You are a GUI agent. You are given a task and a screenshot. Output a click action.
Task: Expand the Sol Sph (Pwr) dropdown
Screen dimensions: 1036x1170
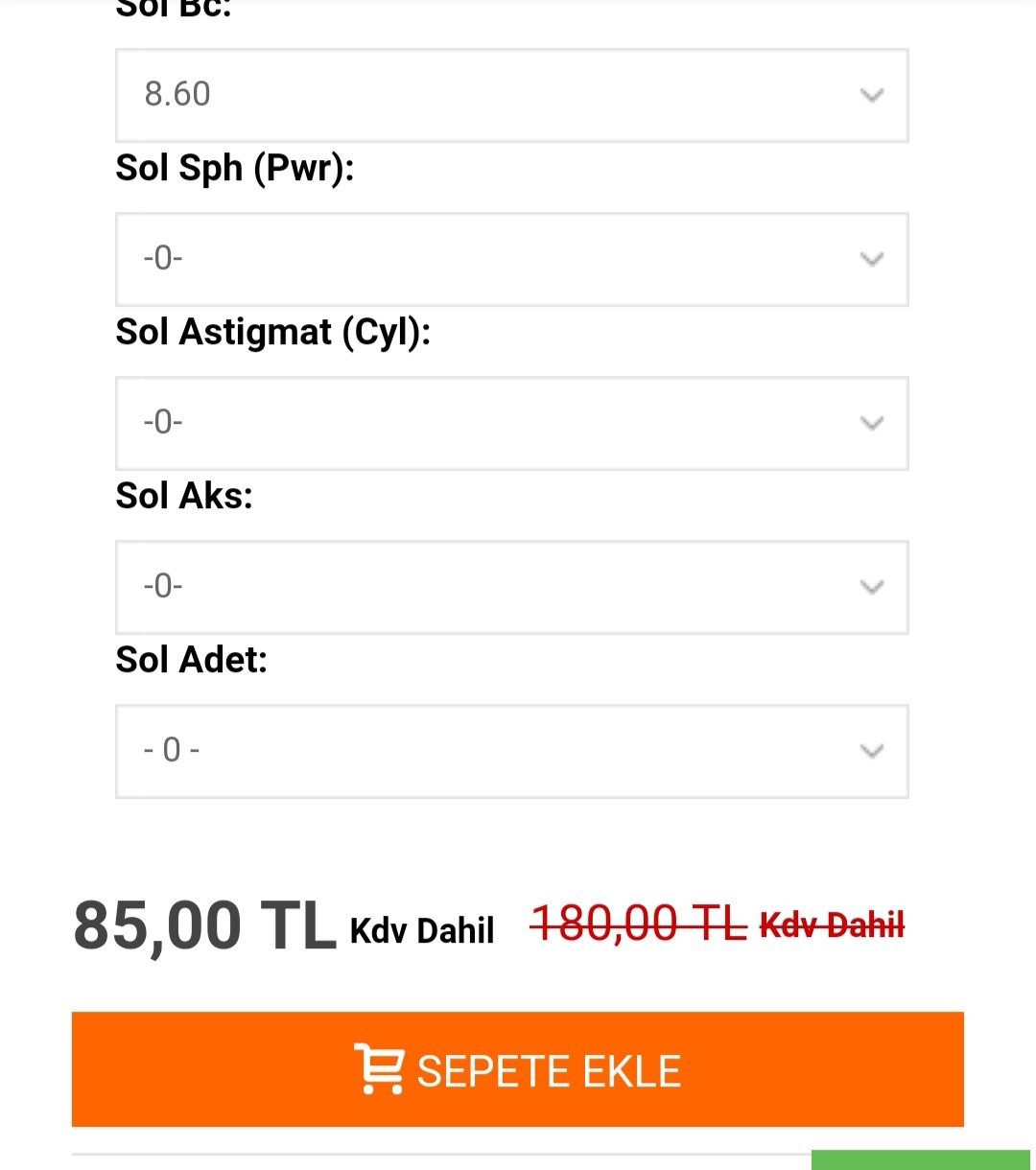coord(511,259)
